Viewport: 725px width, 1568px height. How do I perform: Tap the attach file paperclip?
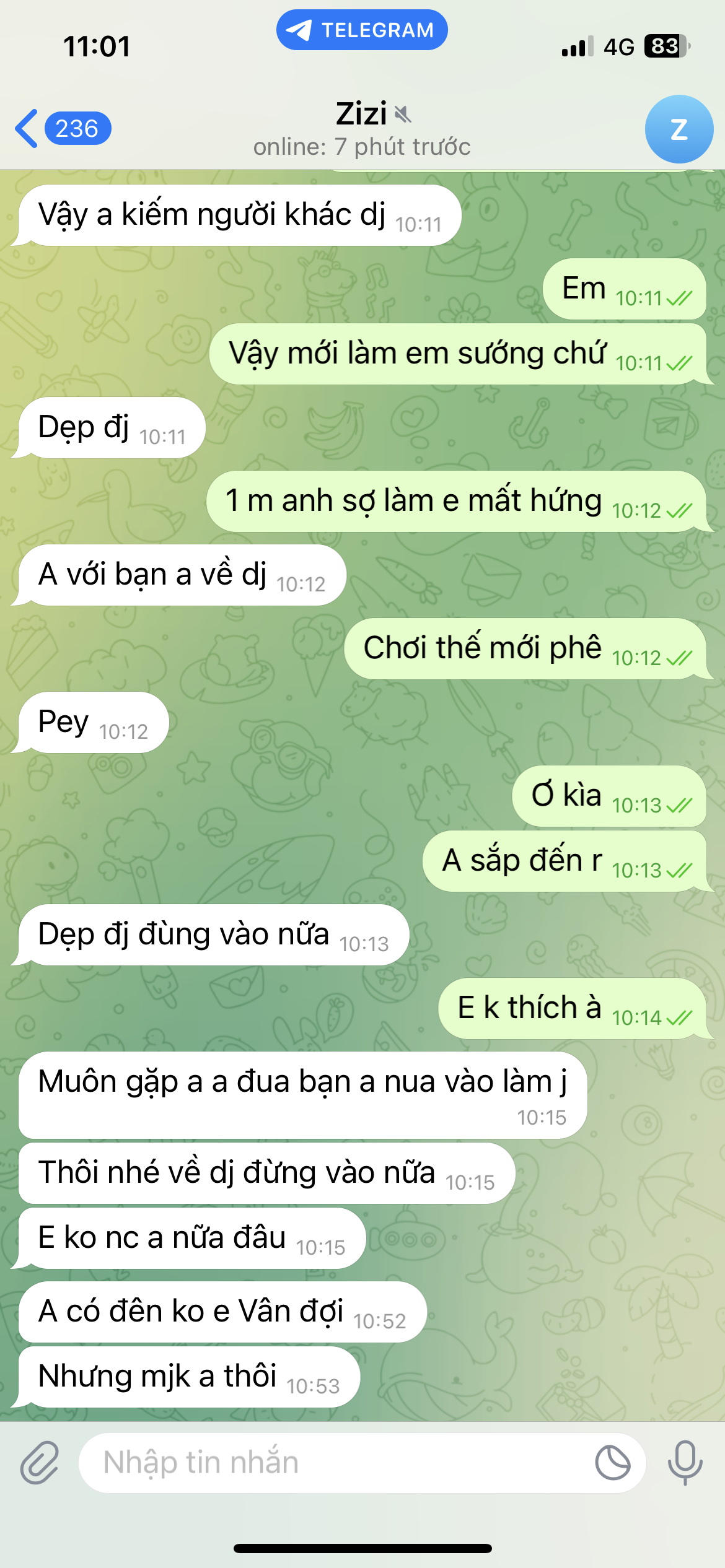pyautogui.click(x=40, y=1463)
